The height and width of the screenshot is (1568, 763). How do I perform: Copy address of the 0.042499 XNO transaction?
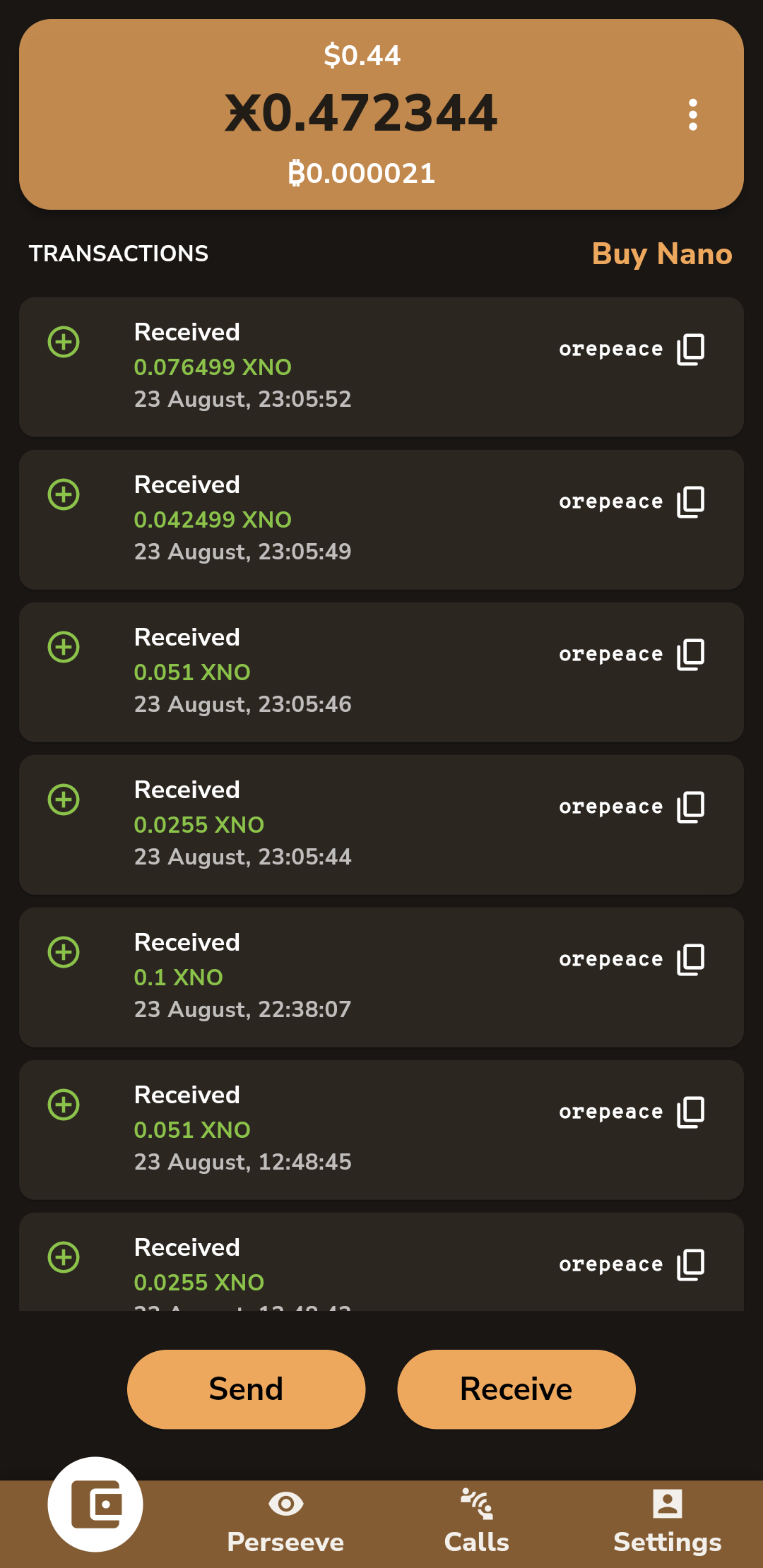pyautogui.click(x=690, y=501)
